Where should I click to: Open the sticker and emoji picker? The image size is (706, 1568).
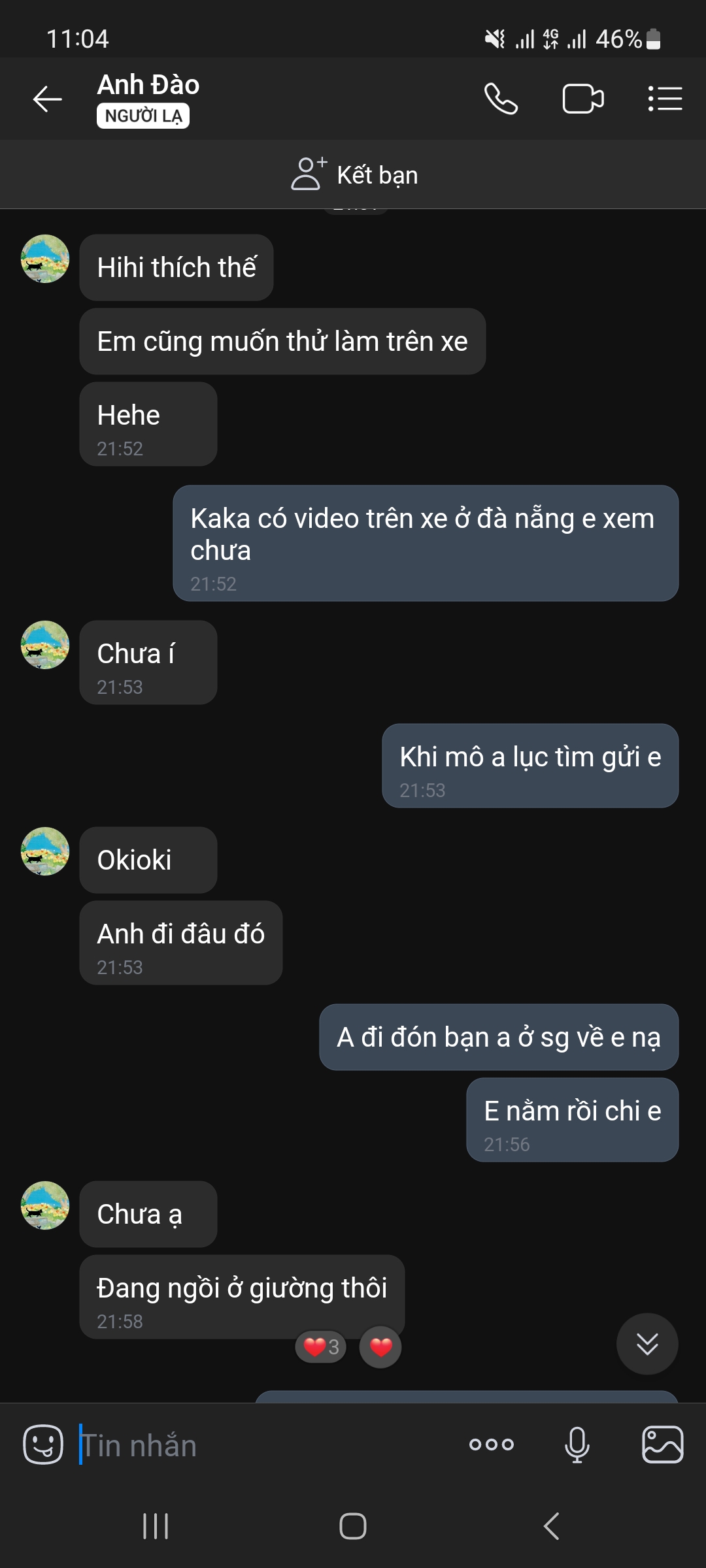tap(43, 1445)
